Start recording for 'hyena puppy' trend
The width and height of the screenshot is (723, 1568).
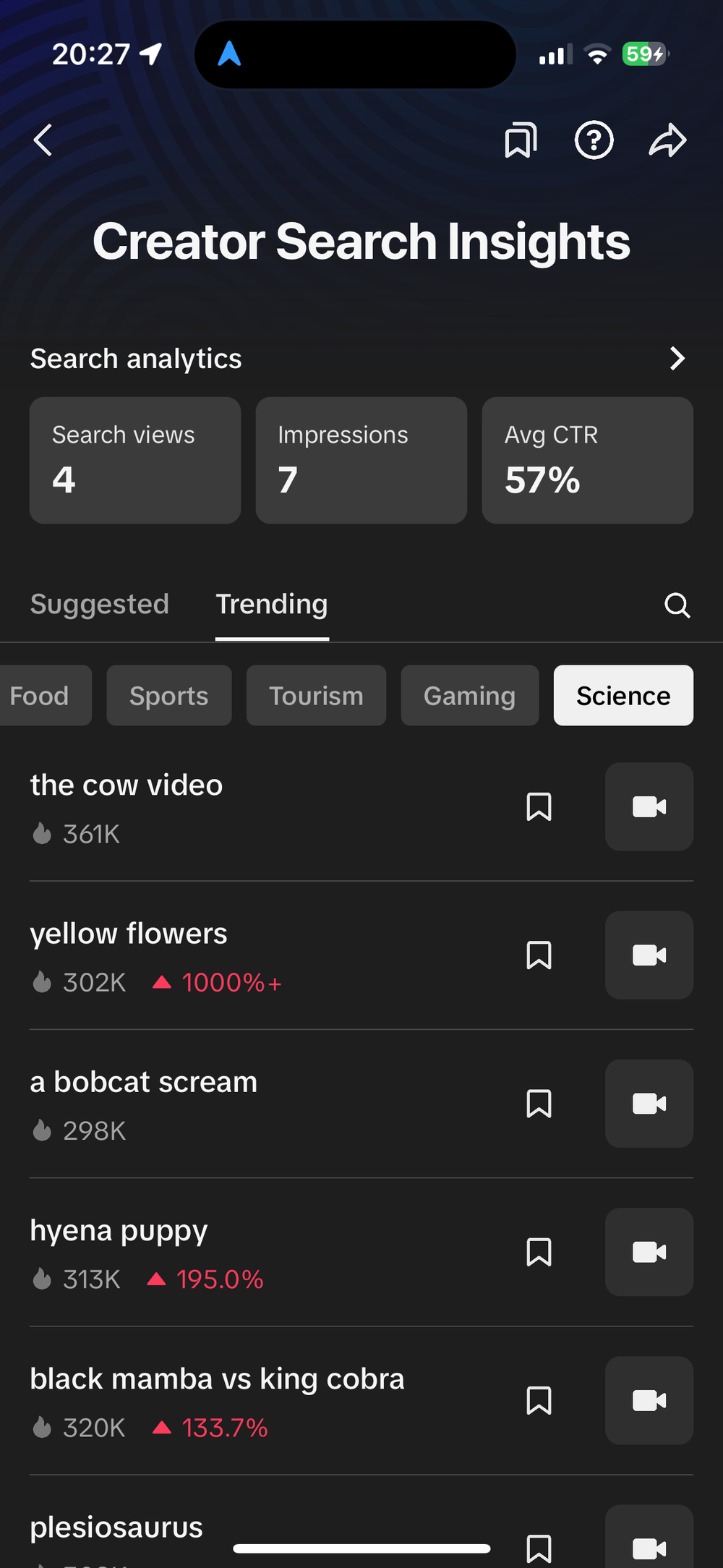click(x=649, y=1252)
